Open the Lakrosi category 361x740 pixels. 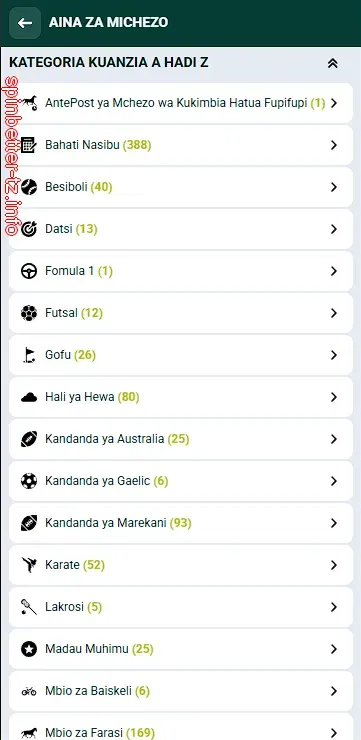tap(181, 607)
